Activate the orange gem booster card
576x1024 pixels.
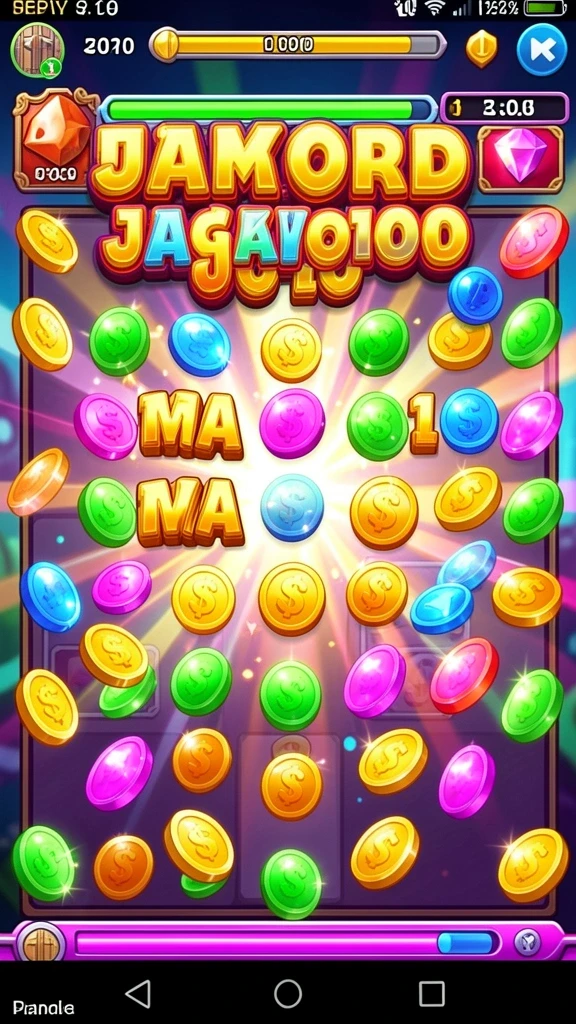(55, 140)
